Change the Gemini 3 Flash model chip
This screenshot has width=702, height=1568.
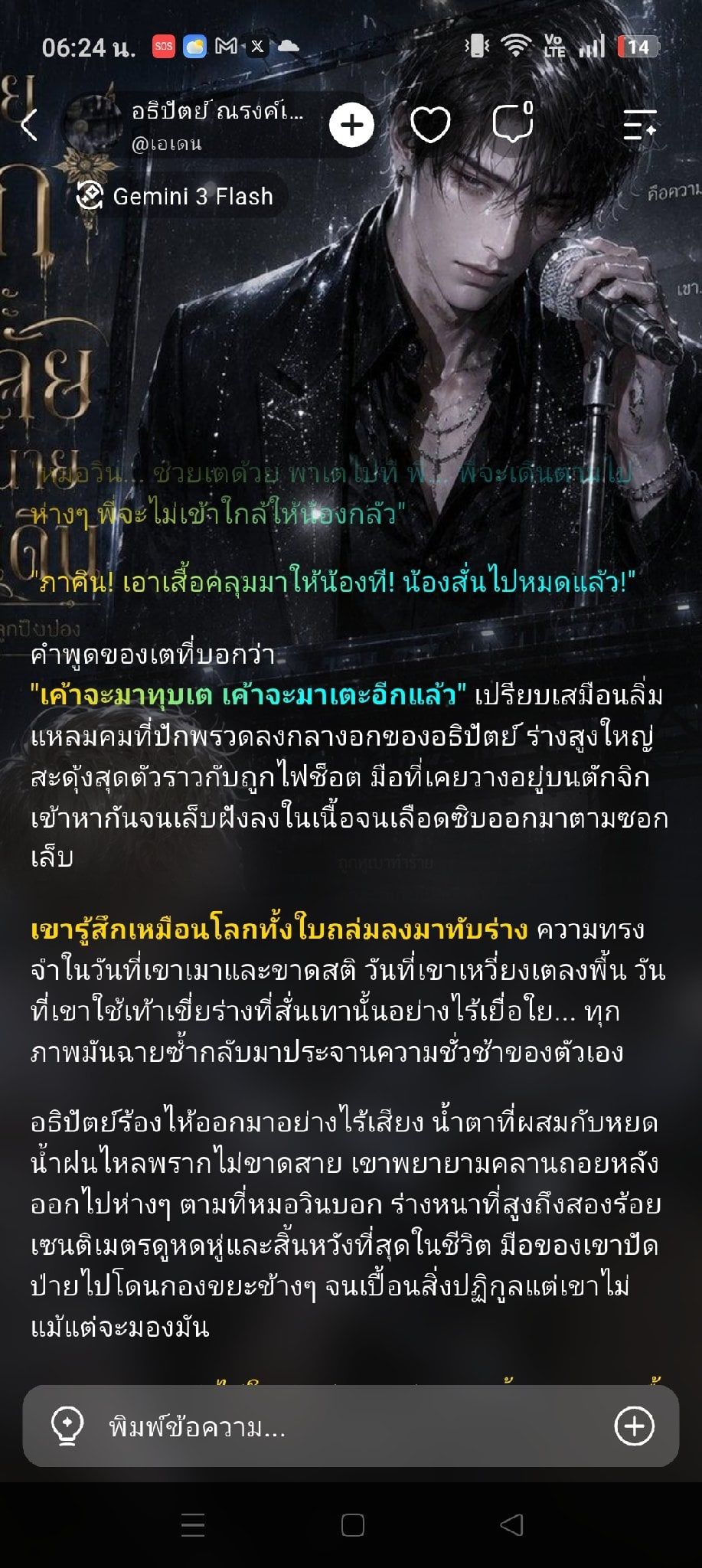176,197
